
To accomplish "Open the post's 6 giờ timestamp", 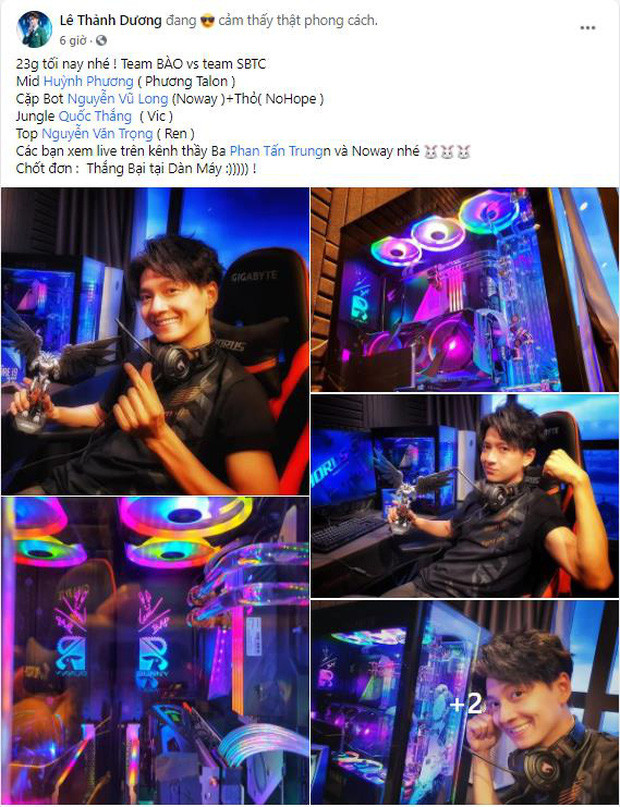I will 73,40.
